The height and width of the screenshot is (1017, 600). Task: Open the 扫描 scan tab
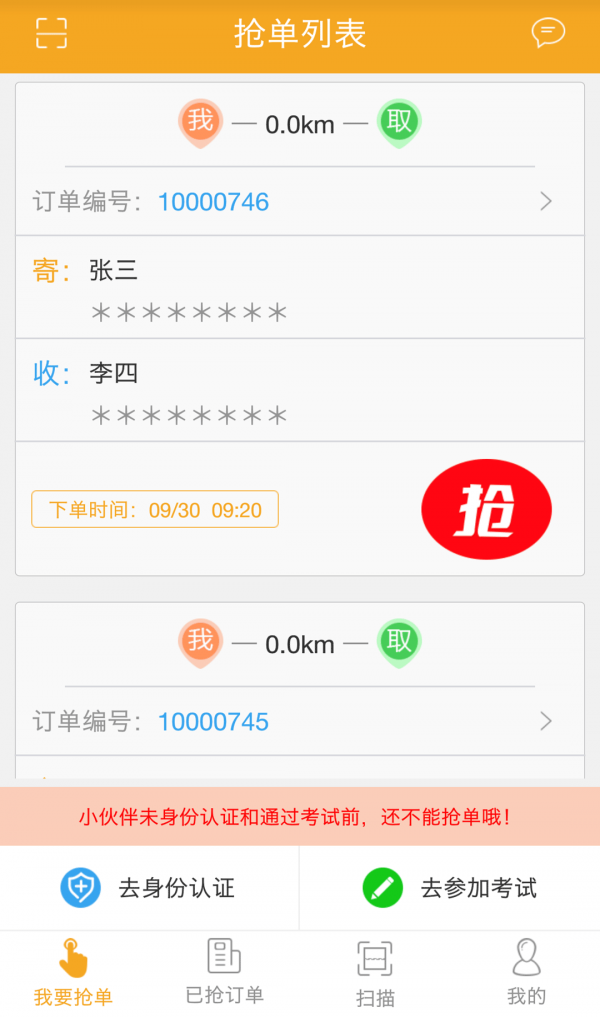375,973
